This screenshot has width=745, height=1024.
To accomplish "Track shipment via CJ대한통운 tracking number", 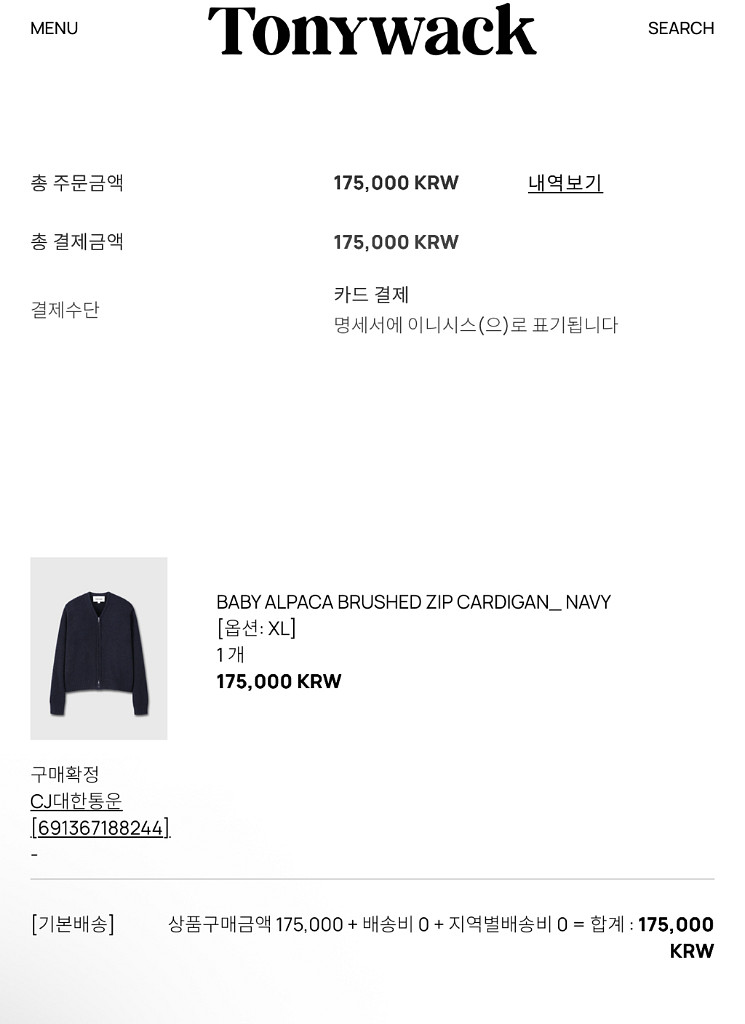I will pyautogui.click(x=100, y=828).
